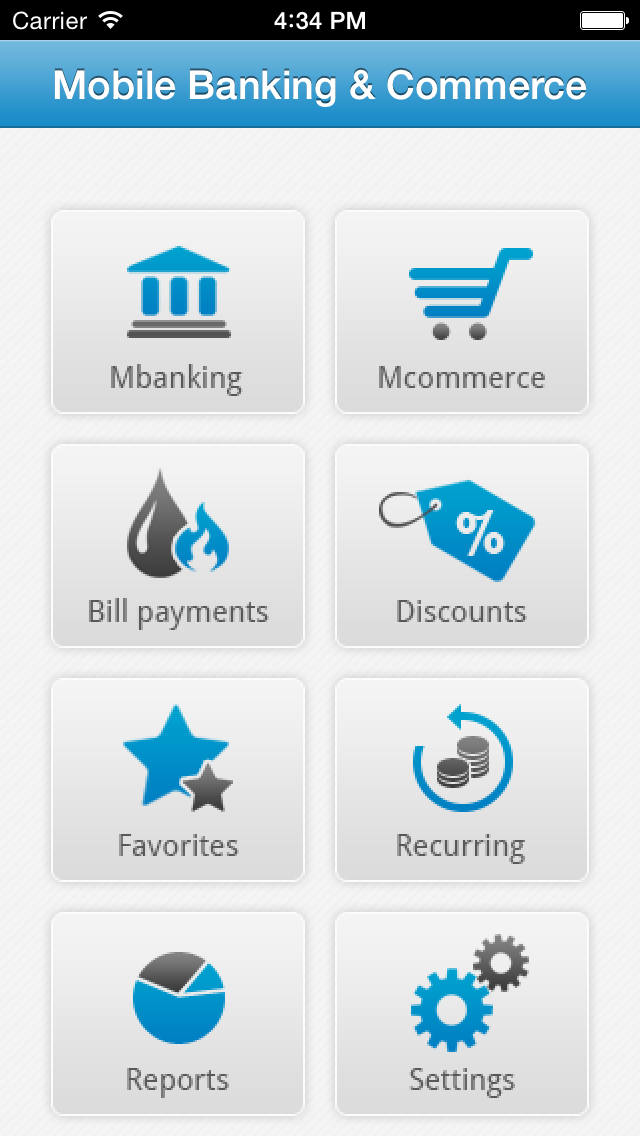View available Discounts
640x1136 pixels.
pos(461,545)
